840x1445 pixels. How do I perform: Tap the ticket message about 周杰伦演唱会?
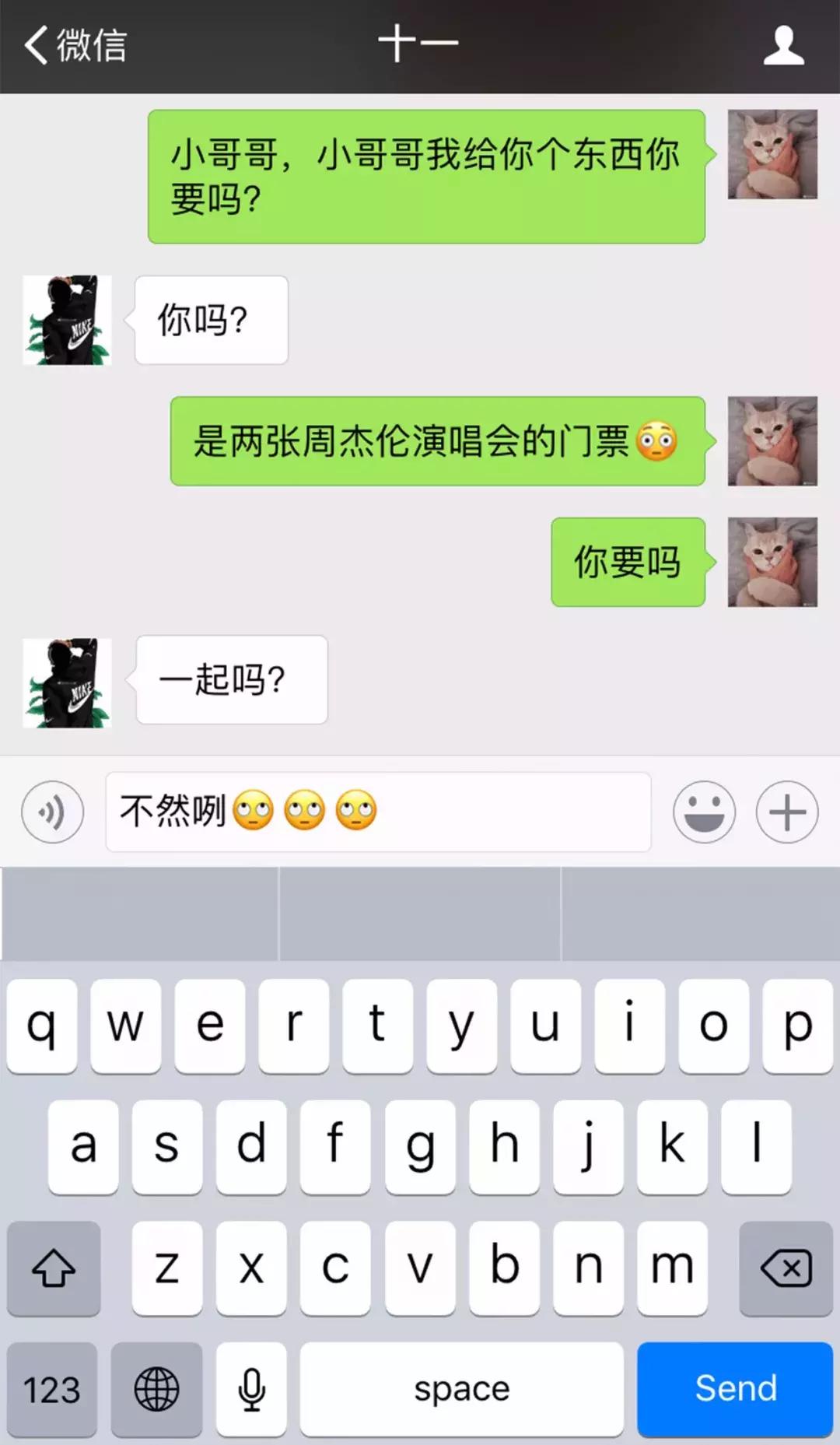tap(437, 441)
